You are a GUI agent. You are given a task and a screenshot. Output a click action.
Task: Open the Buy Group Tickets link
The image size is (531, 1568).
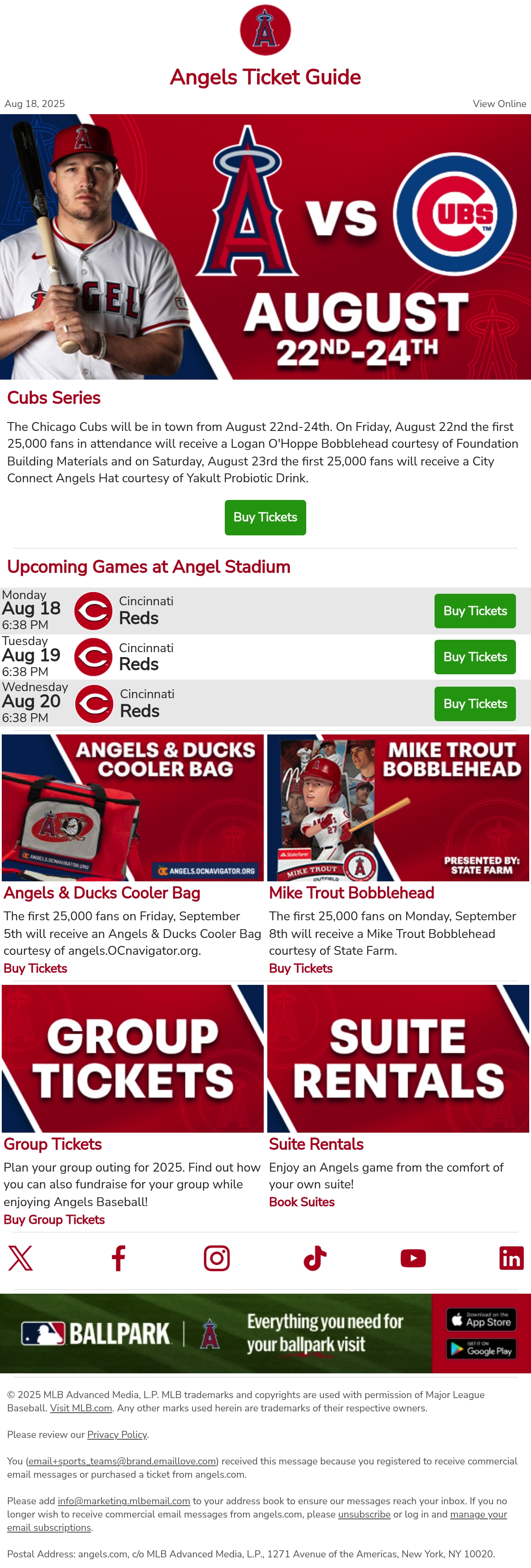tap(54, 1219)
